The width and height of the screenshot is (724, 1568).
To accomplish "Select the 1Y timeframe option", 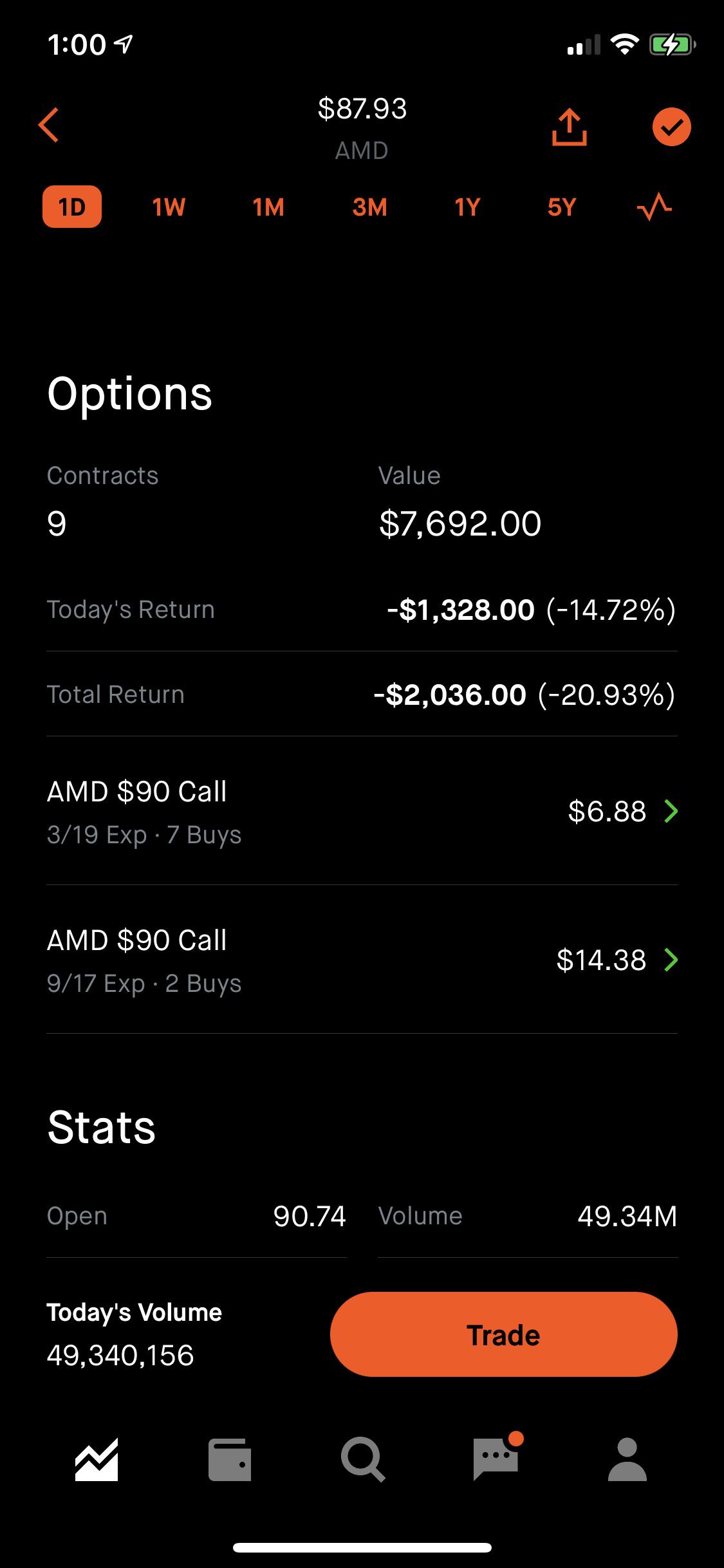I will point(467,207).
